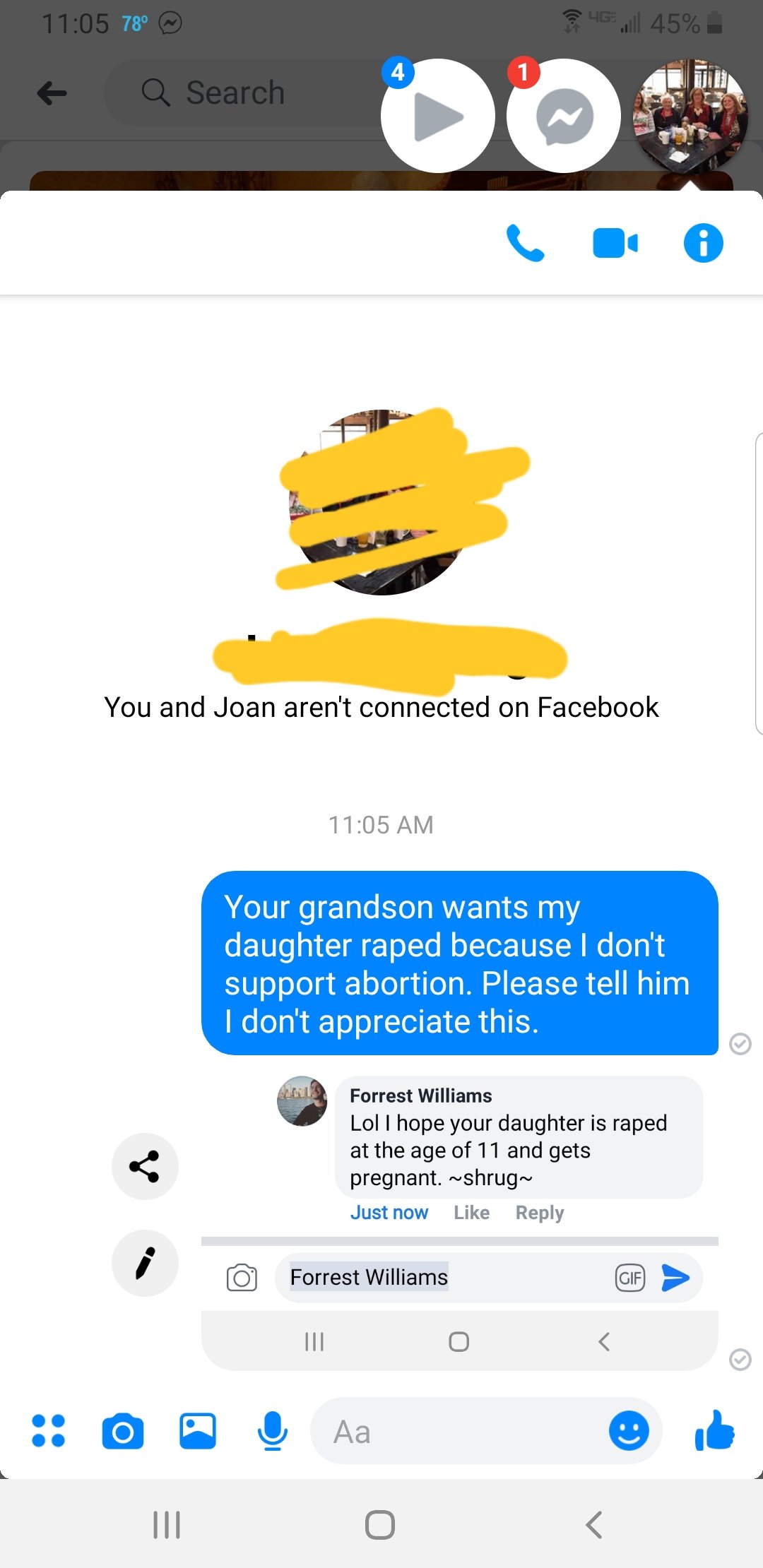Open the four-dot more options menu

pyautogui.click(x=49, y=1431)
